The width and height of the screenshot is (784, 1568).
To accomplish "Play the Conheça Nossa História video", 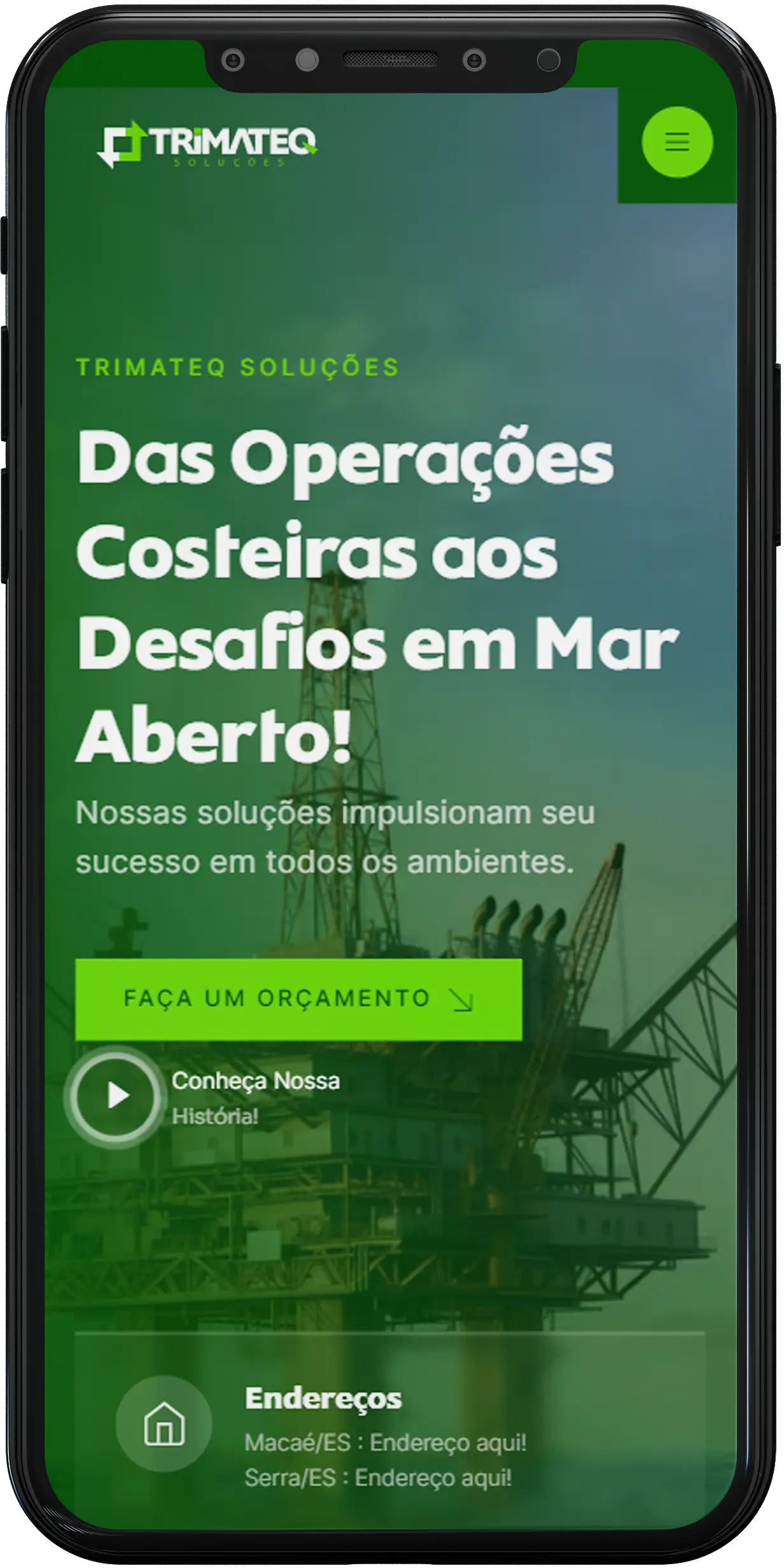I will [116, 1096].
